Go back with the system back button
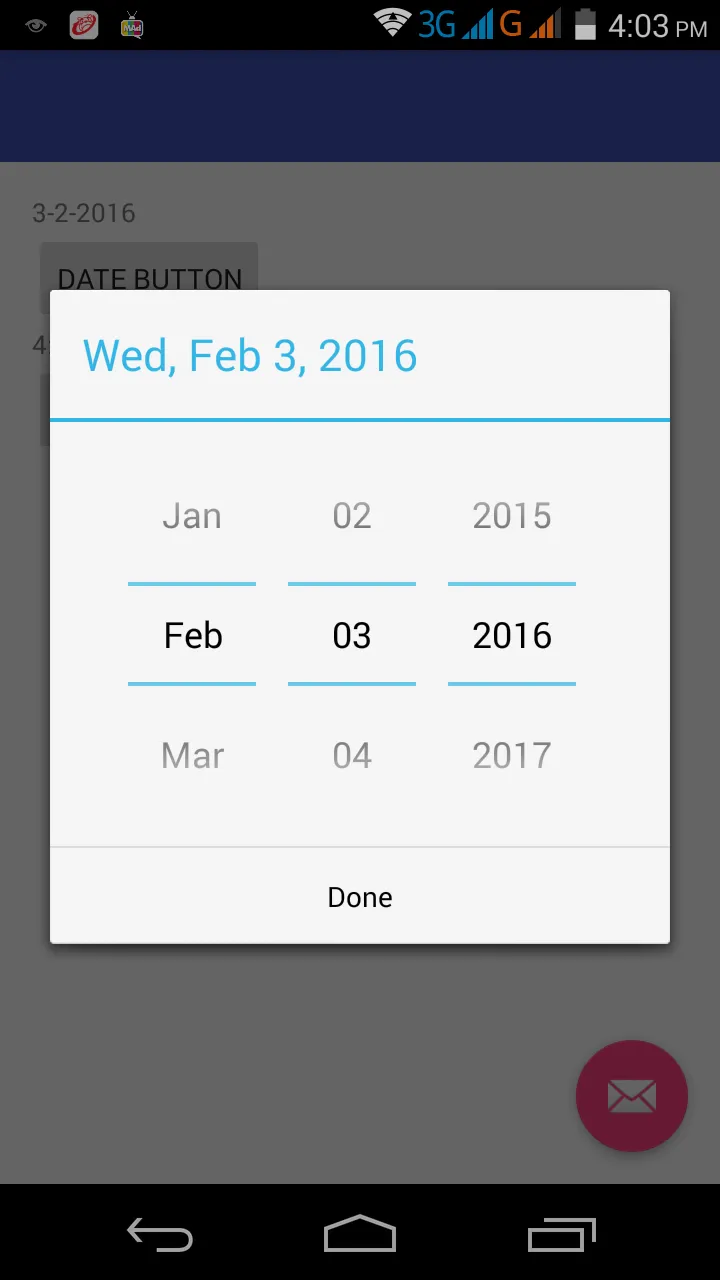Image resolution: width=720 pixels, height=1280 pixels. pyautogui.click(x=160, y=1235)
